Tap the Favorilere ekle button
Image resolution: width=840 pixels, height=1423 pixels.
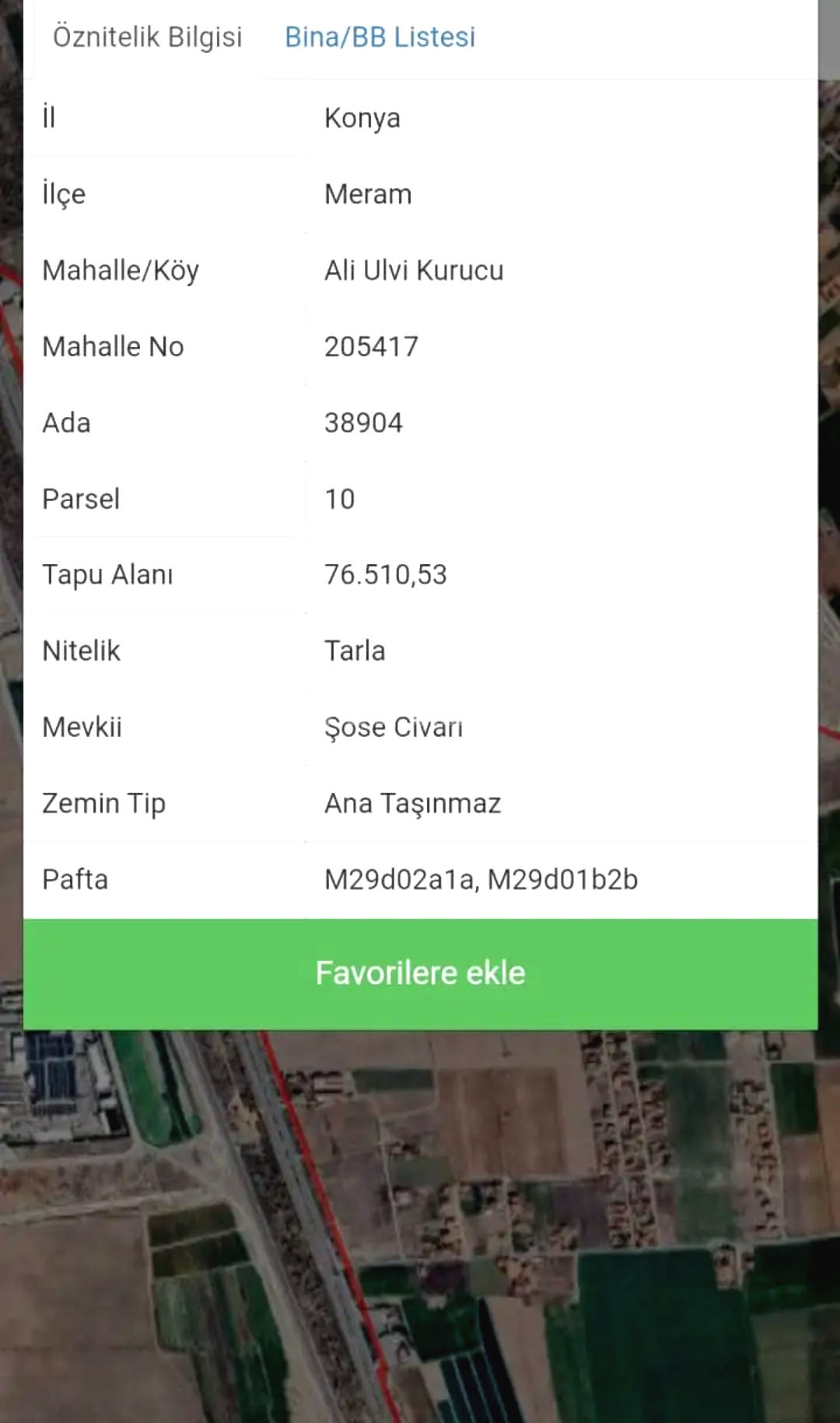coord(420,973)
